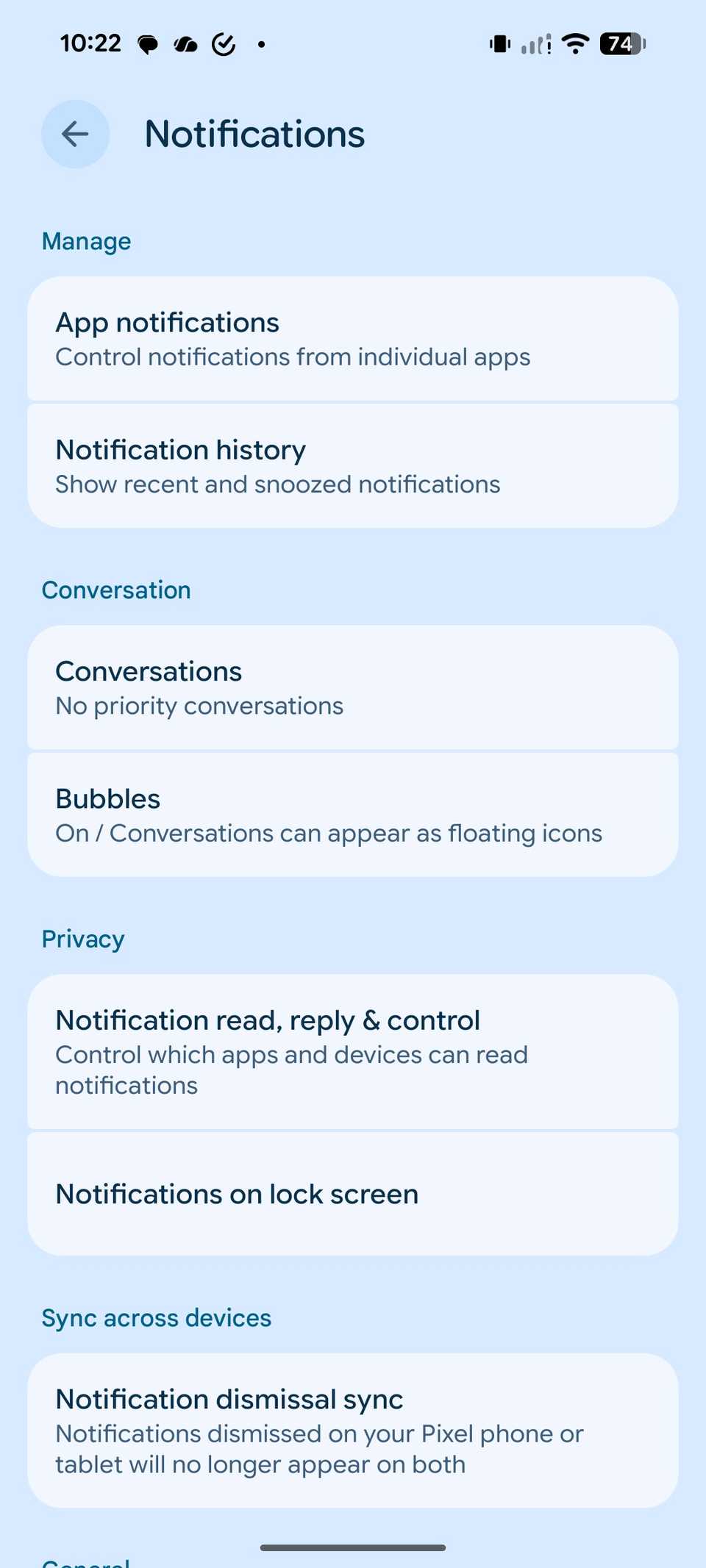706x1568 pixels.
Task: Click the Notifications screen title
Action: coord(254,134)
